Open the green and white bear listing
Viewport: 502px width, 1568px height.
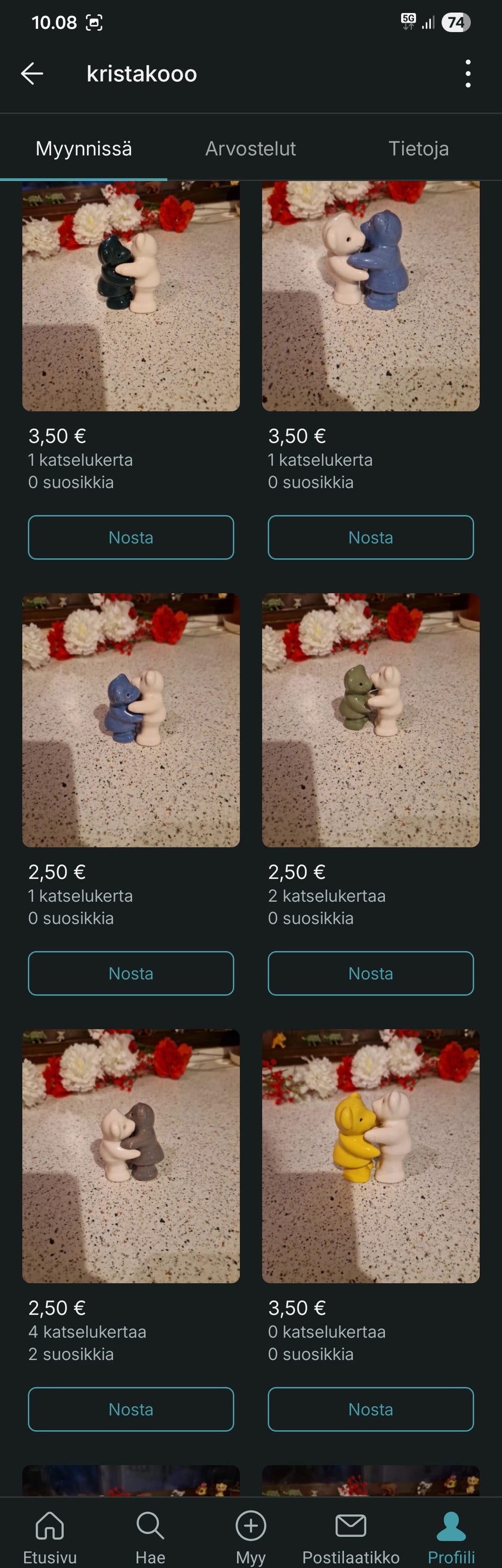point(371,720)
